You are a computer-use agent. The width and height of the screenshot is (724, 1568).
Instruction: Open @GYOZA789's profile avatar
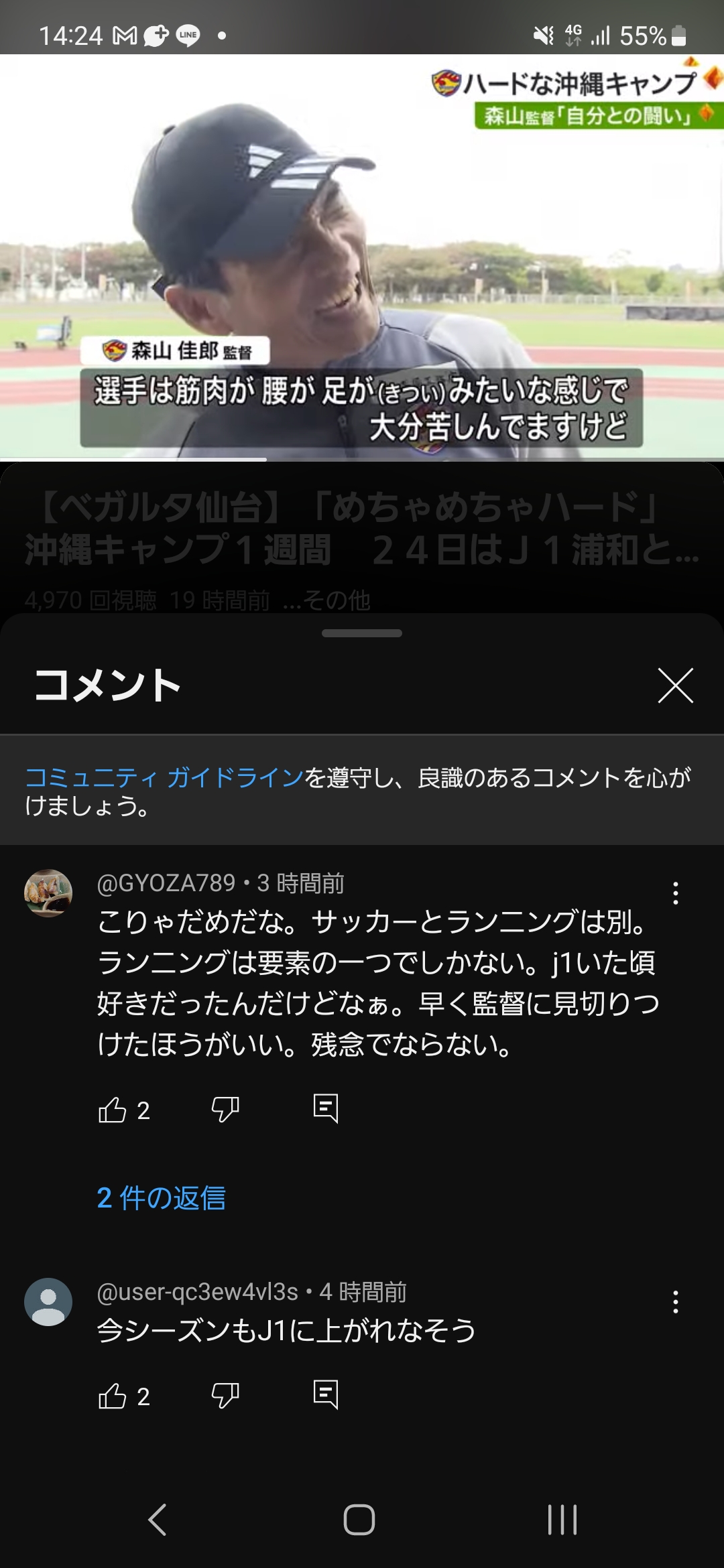(48, 893)
